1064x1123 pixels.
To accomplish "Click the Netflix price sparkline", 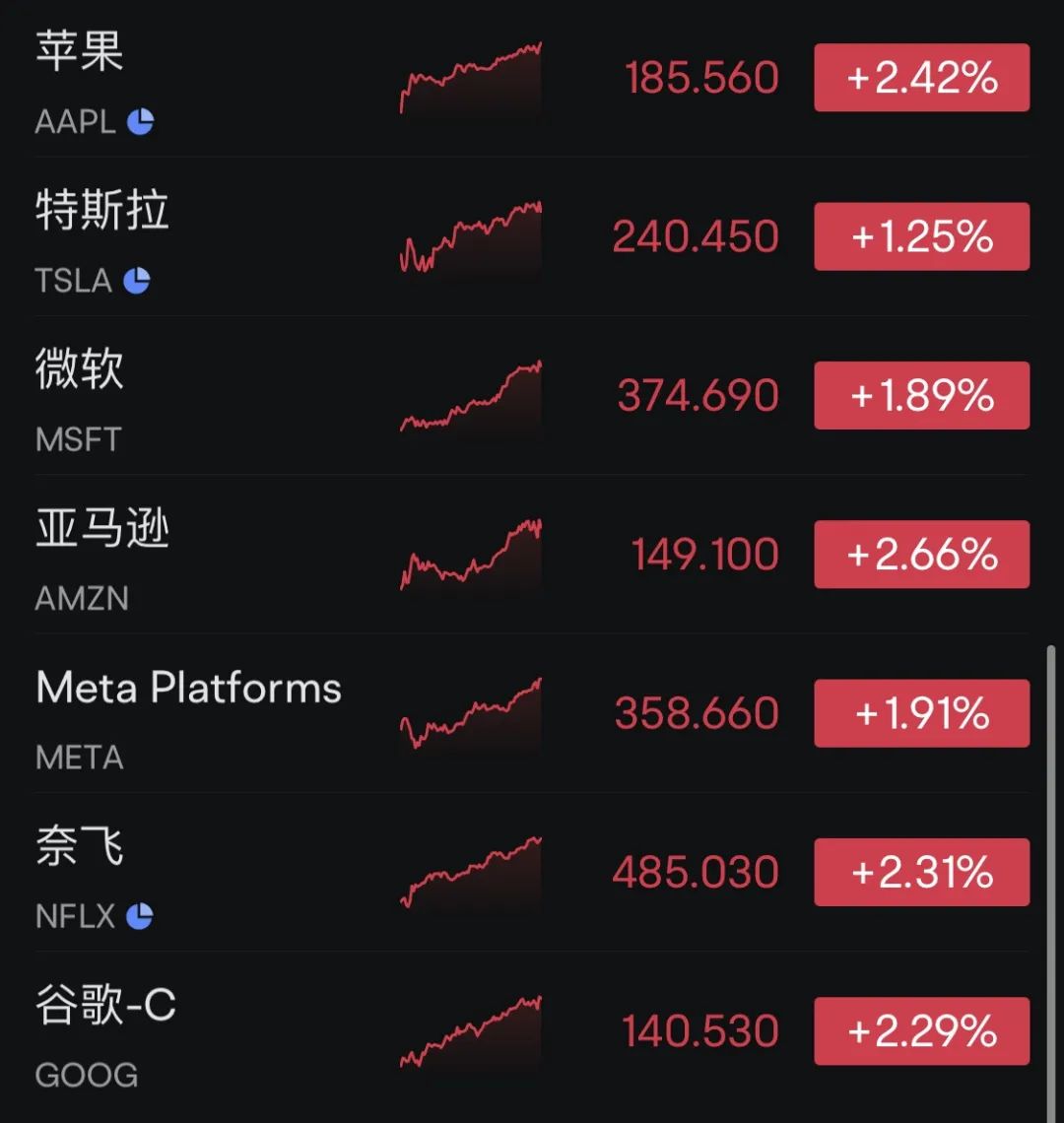I will [470, 872].
